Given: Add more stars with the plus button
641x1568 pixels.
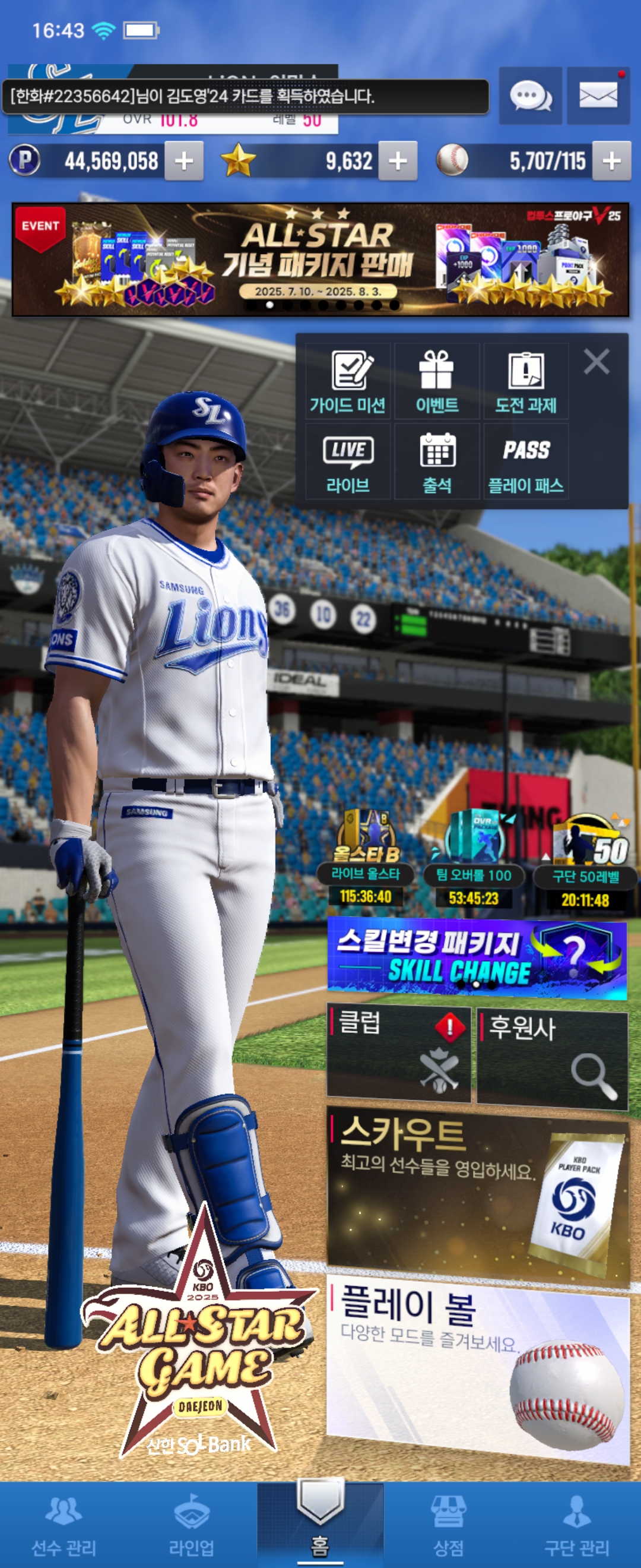Looking at the screenshot, I should coord(398,162).
